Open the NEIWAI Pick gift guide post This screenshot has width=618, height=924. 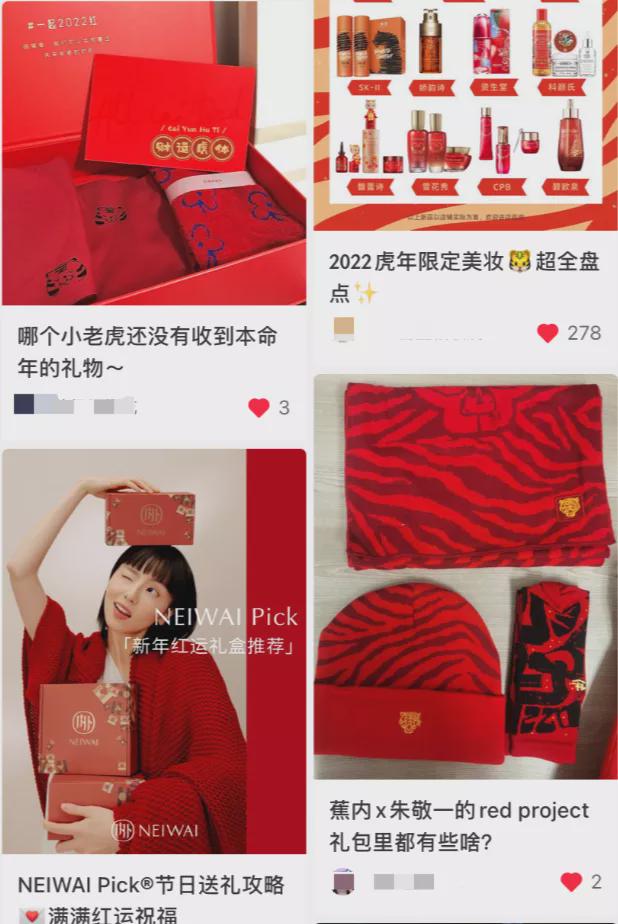click(x=154, y=650)
